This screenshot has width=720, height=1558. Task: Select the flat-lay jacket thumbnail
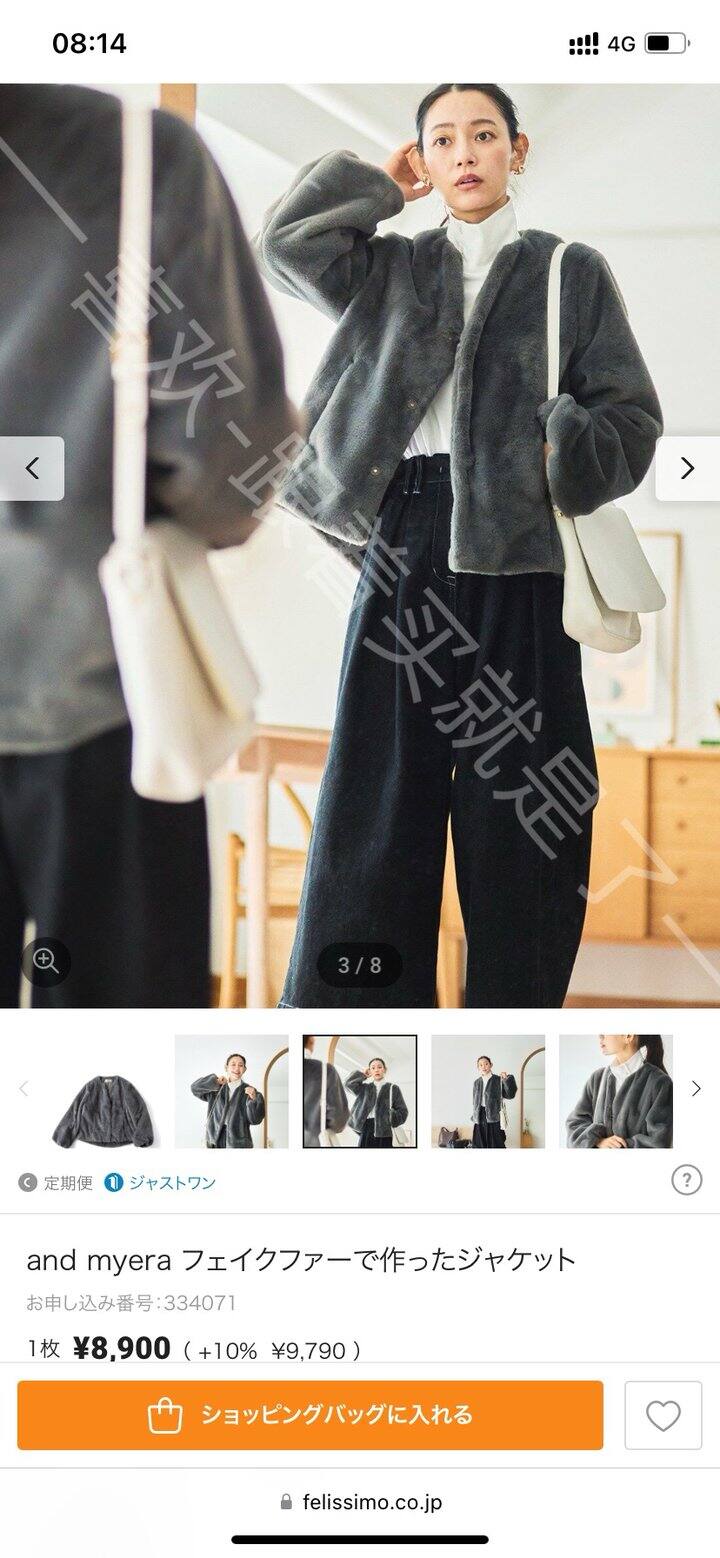[104, 1091]
